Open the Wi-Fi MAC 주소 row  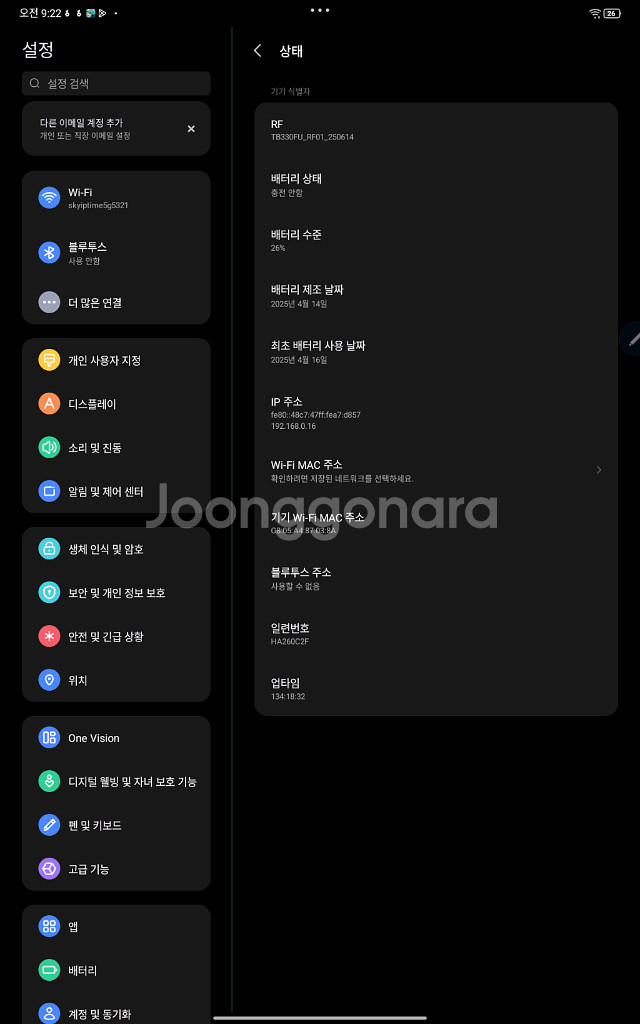click(436, 470)
